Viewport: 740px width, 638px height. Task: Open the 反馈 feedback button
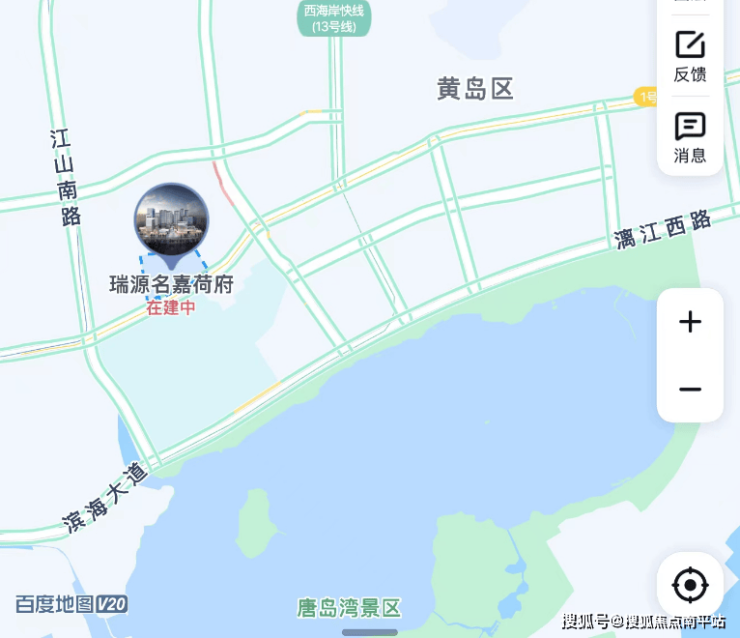coord(690,56)
